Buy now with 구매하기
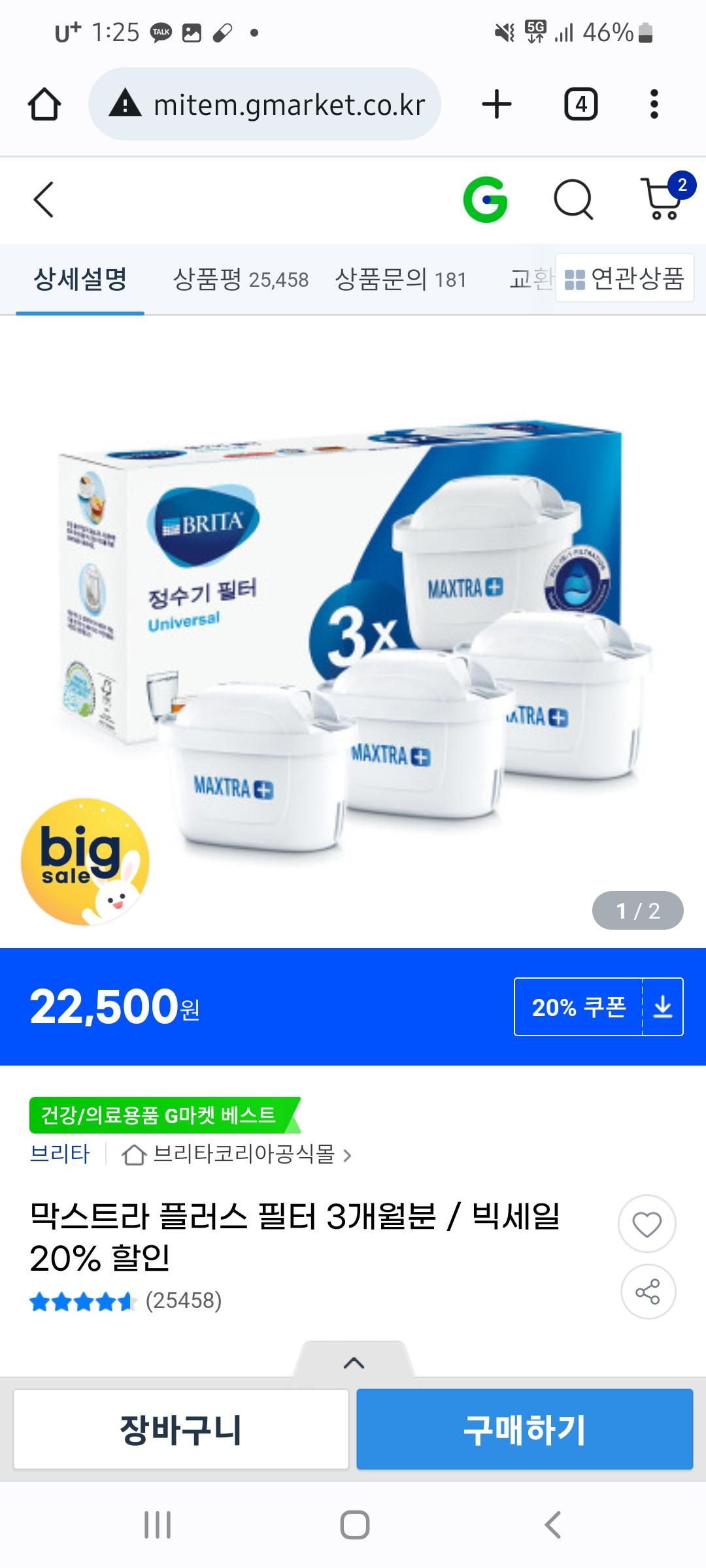706x1568 pixels. [524, 1429]
